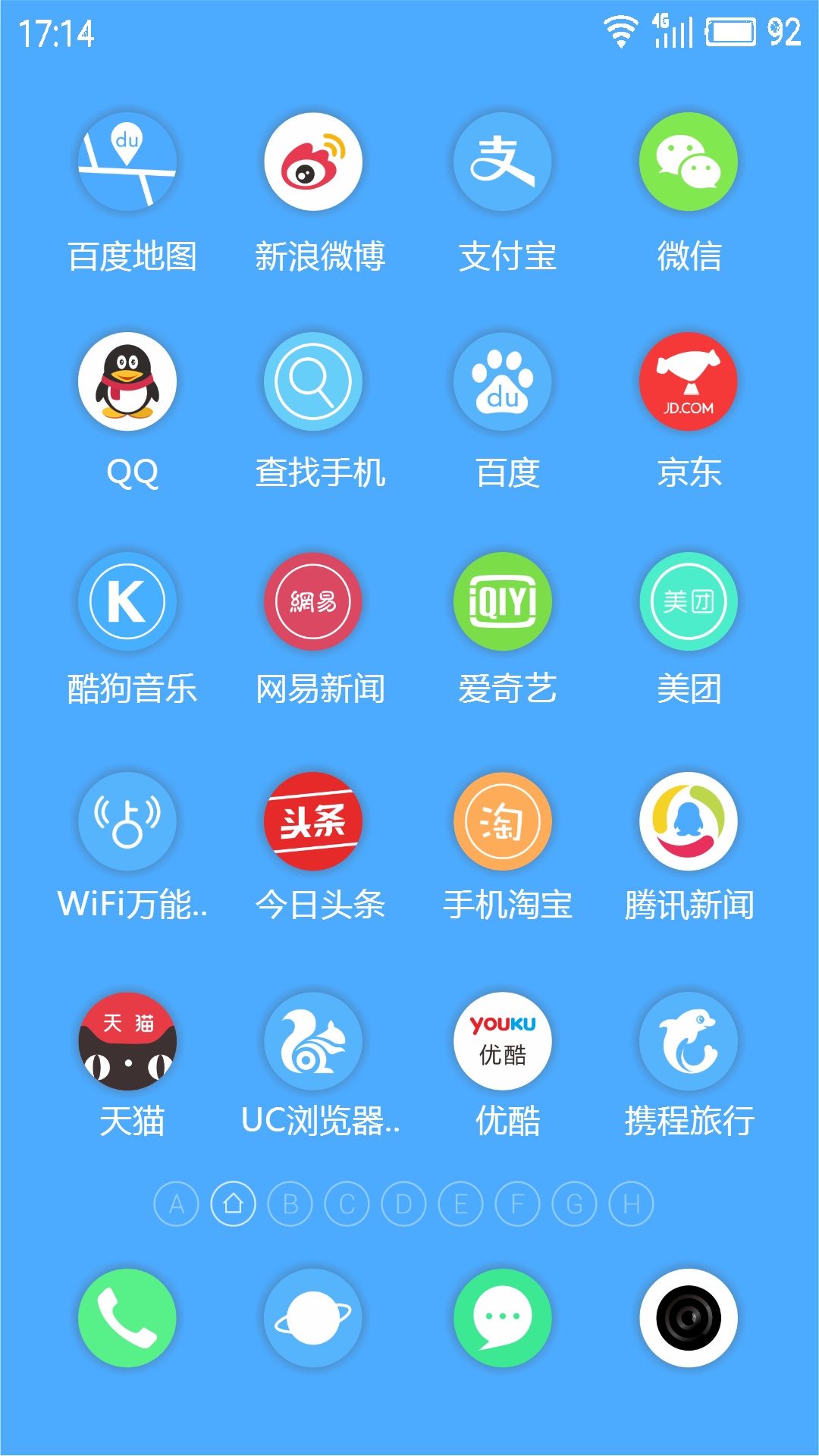The image size is (819, 1456).
Task: Launch the camera from dock
Action: pyautogui.click(x=689, y=1318)
